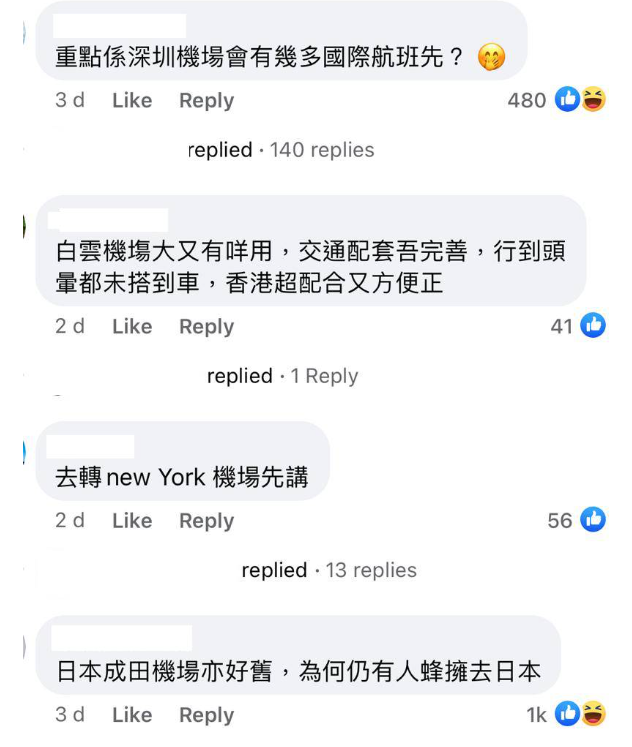
Task: Expand the 13 replies thread
Action: [x=328, y=570]
